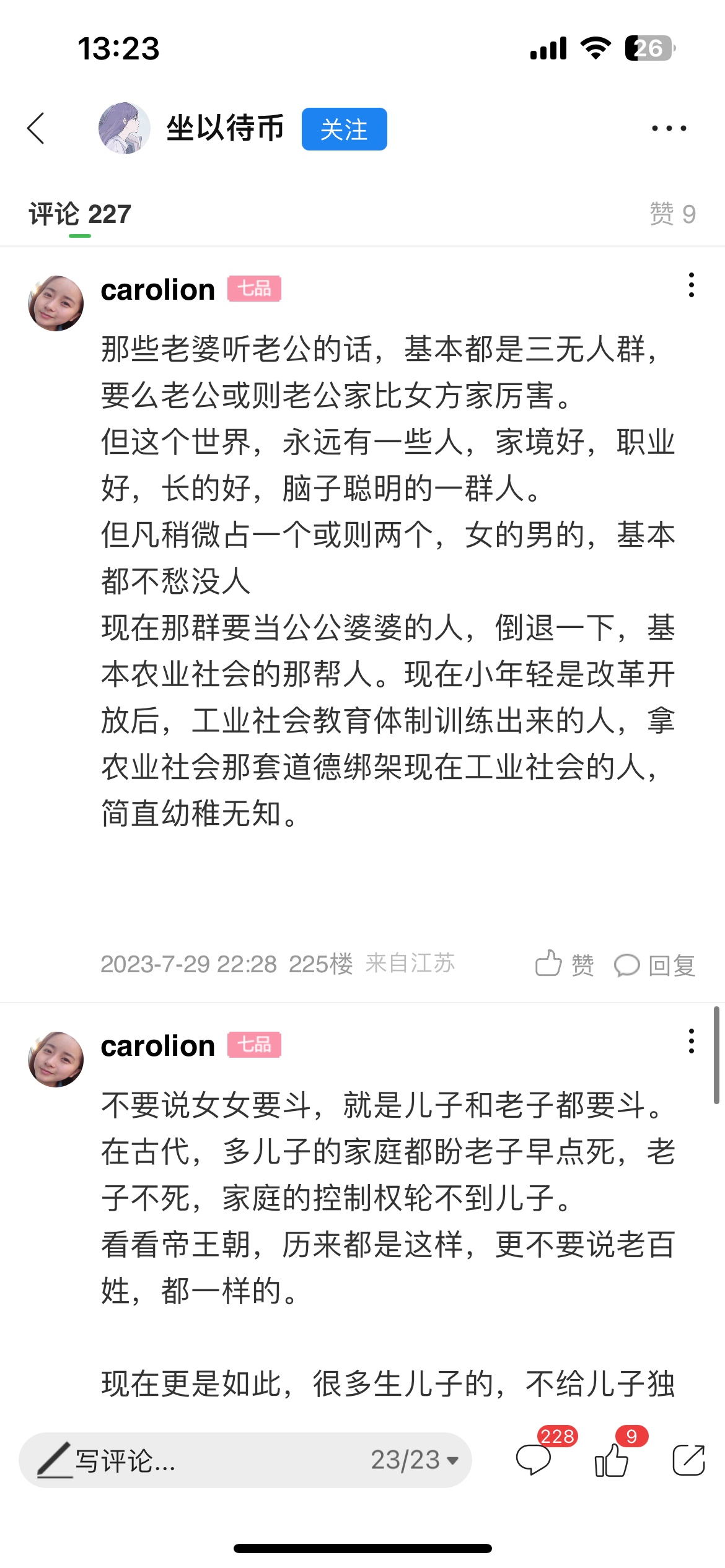Screen dimensions: 725x1568
Task: Open the three-dot menu in the header
Action: (669, 128)
